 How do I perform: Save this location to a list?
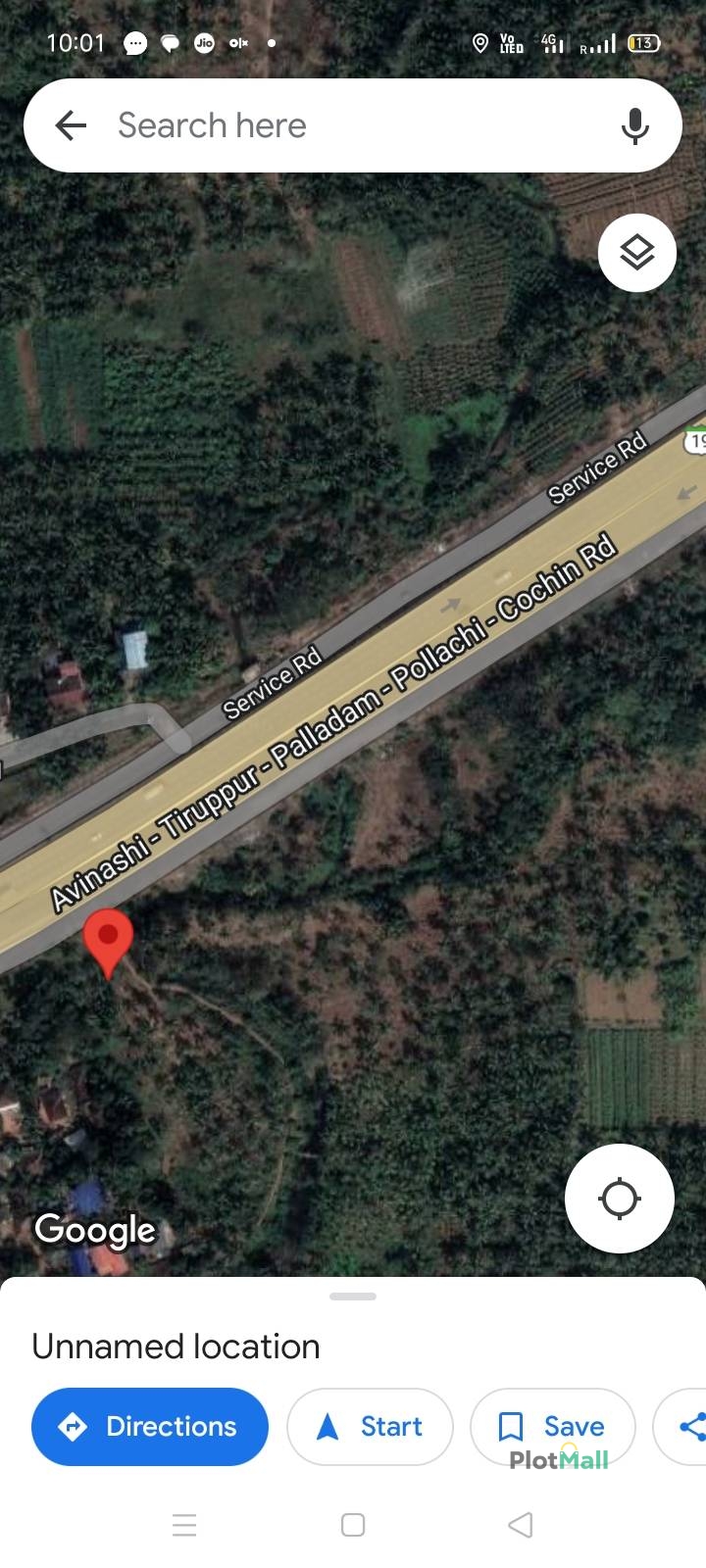tap(553, 1427)
